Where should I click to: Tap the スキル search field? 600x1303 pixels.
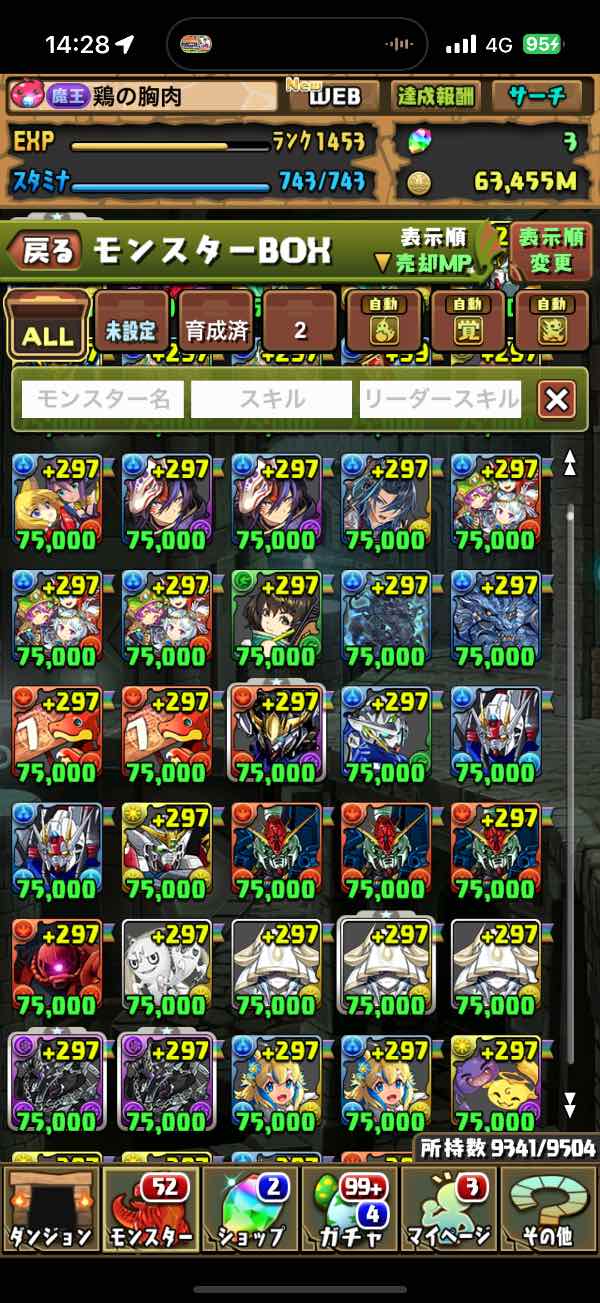(x=271, y=400)
